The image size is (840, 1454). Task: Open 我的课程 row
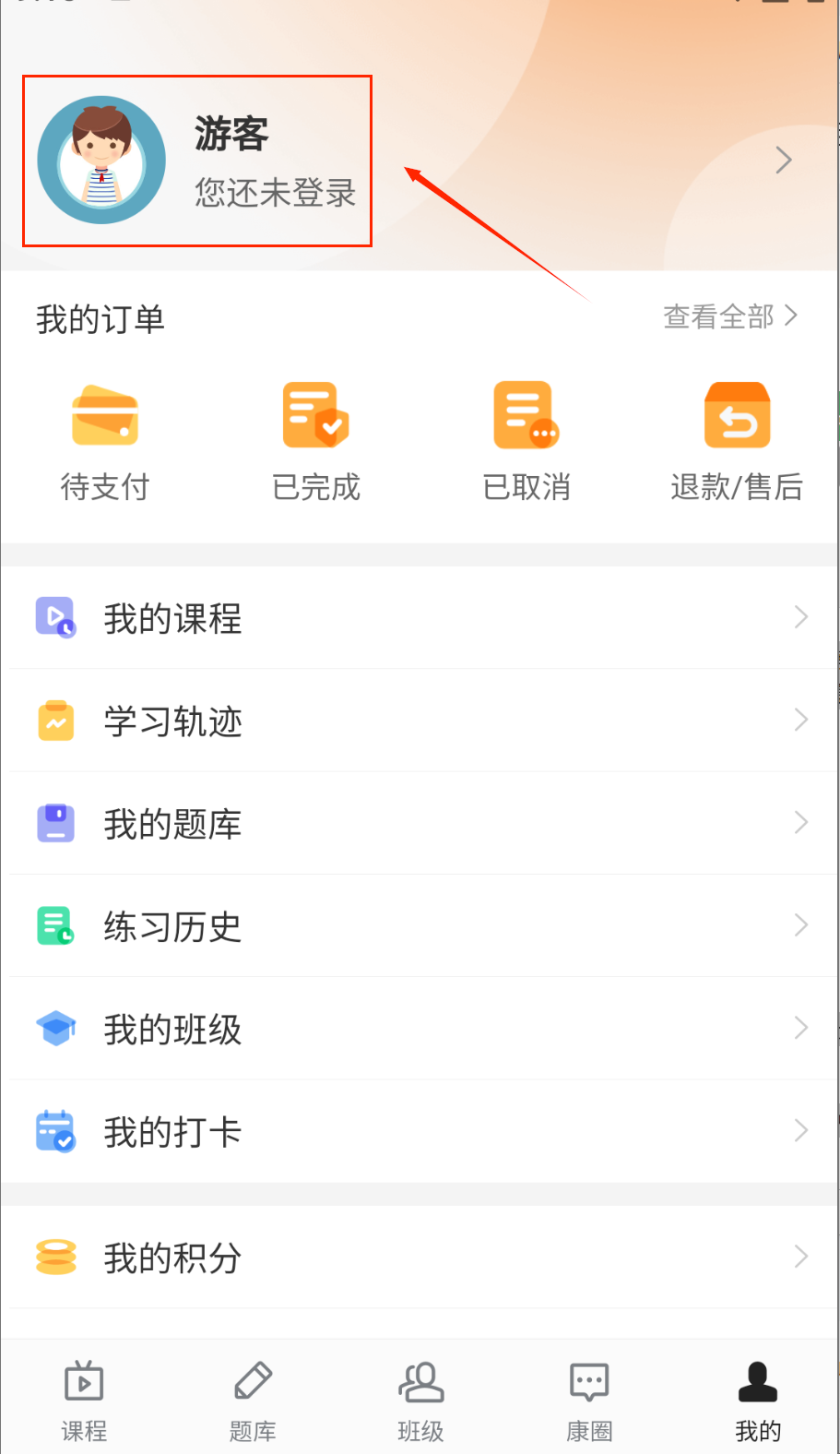[420, 618]
